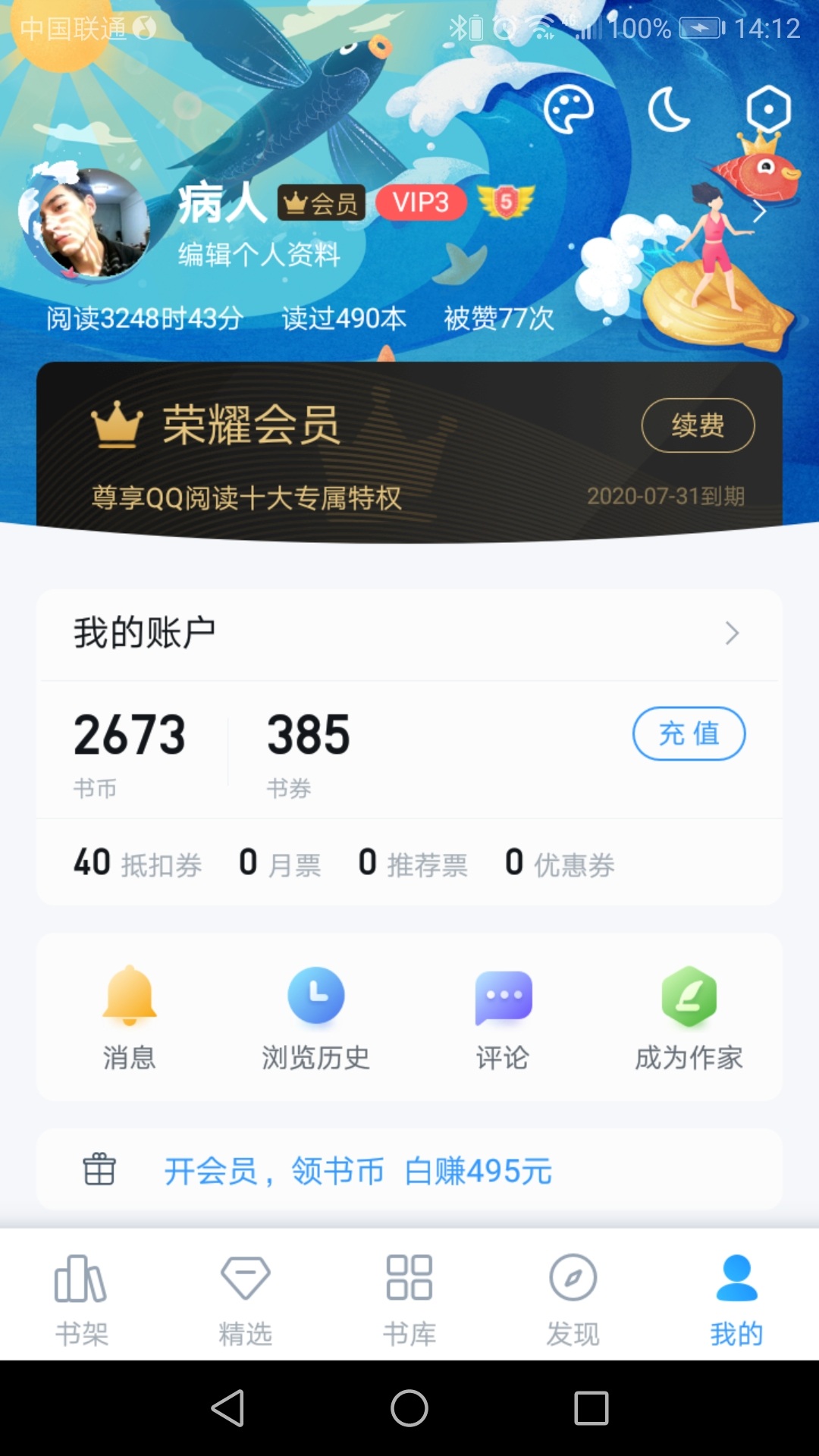The width and height of the screenshot is (819, 1456).
Task: Open the hexagon settings icon
Action: [768, 110]
